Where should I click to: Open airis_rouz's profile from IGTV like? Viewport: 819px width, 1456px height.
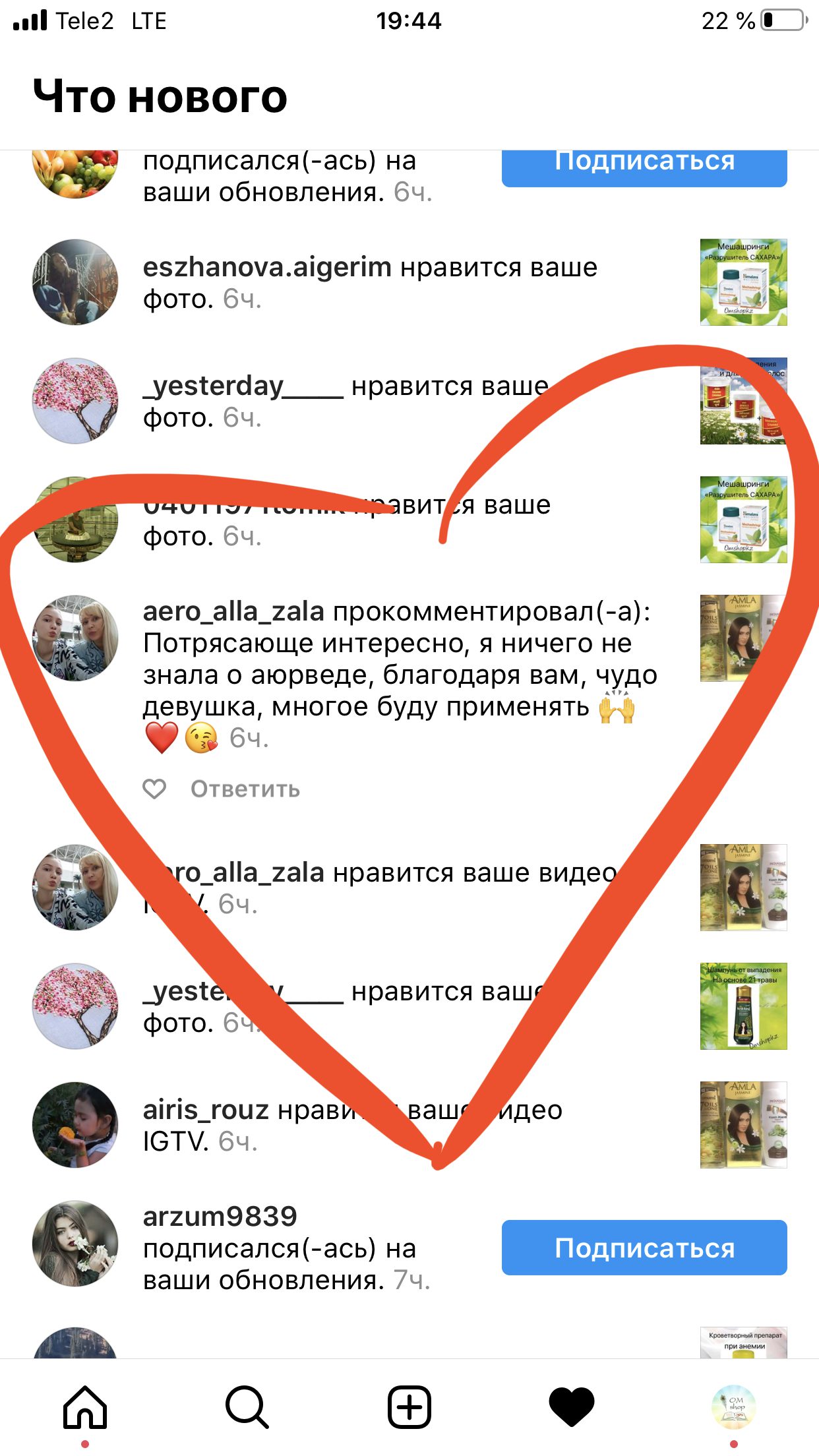pos(75,1125)
